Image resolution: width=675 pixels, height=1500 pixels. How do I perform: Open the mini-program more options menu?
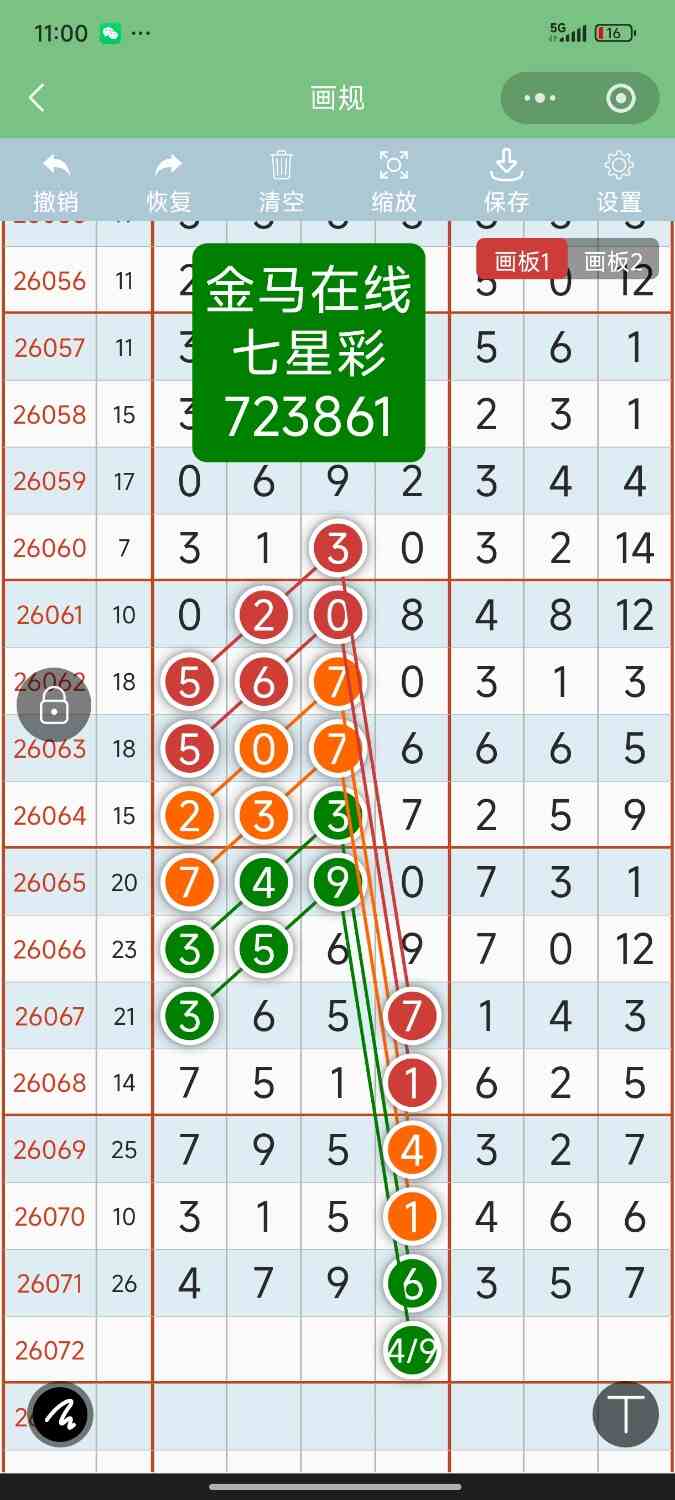[x=540, y=98]
